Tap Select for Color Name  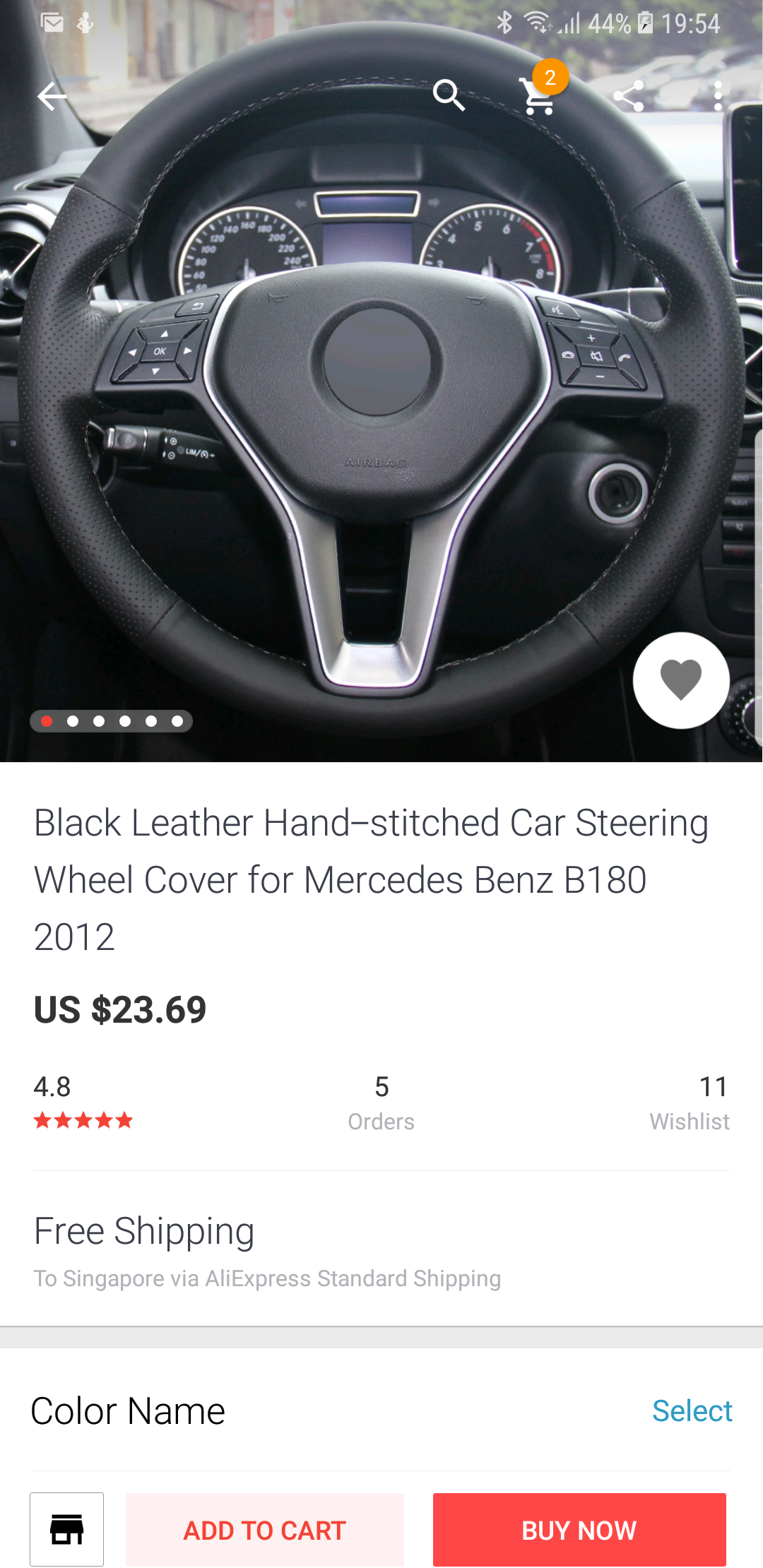692,1410
